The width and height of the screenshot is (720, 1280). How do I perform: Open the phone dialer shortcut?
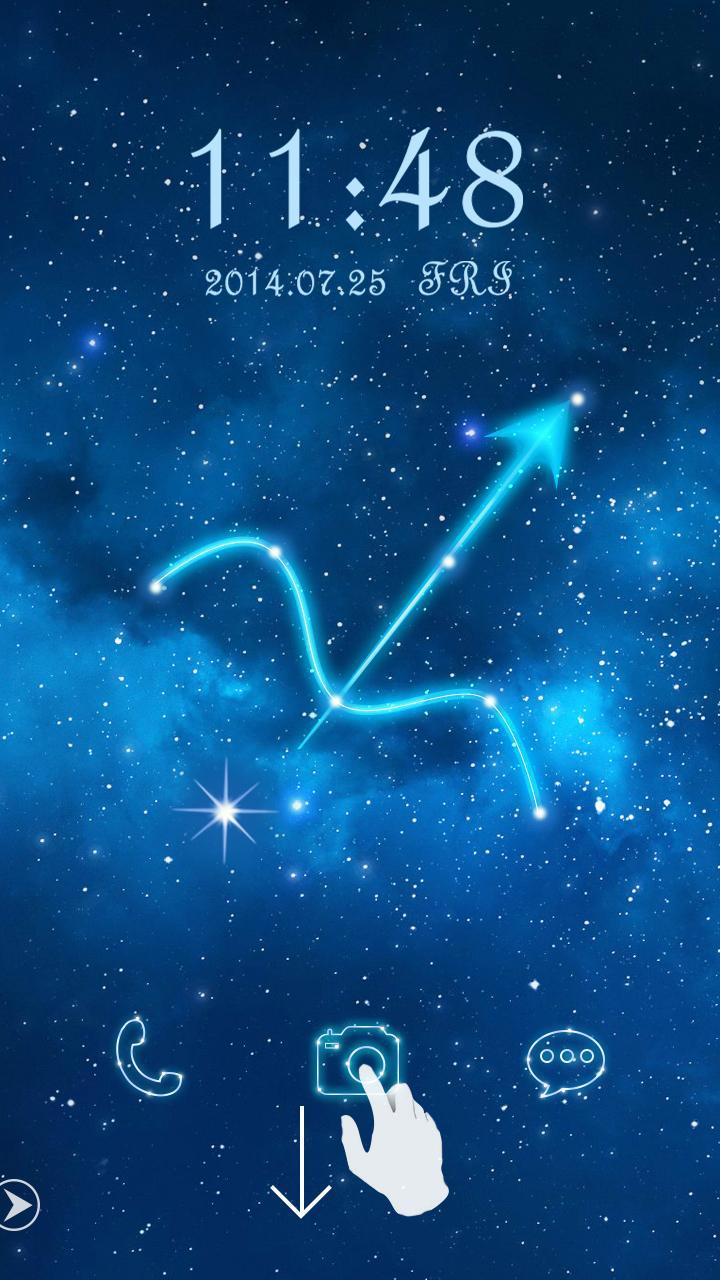[148, 1058]
